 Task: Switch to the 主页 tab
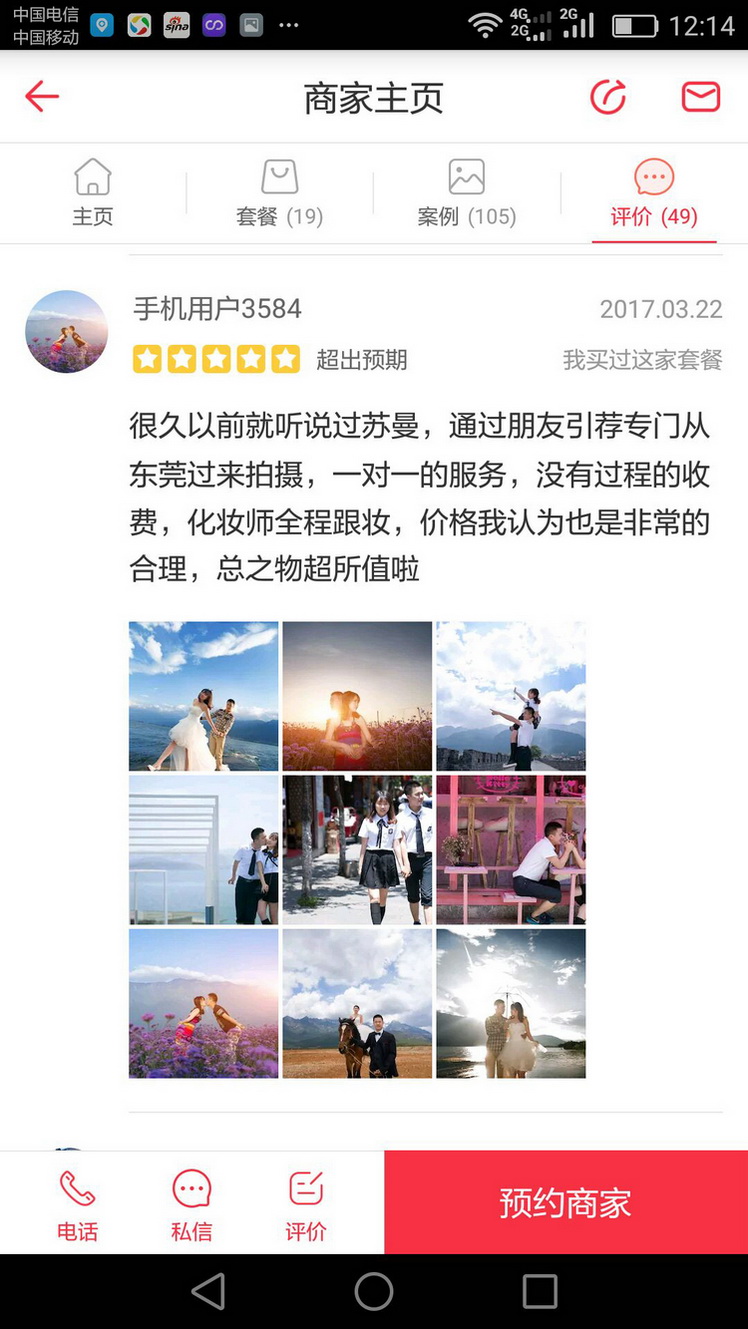click(93, 193)
